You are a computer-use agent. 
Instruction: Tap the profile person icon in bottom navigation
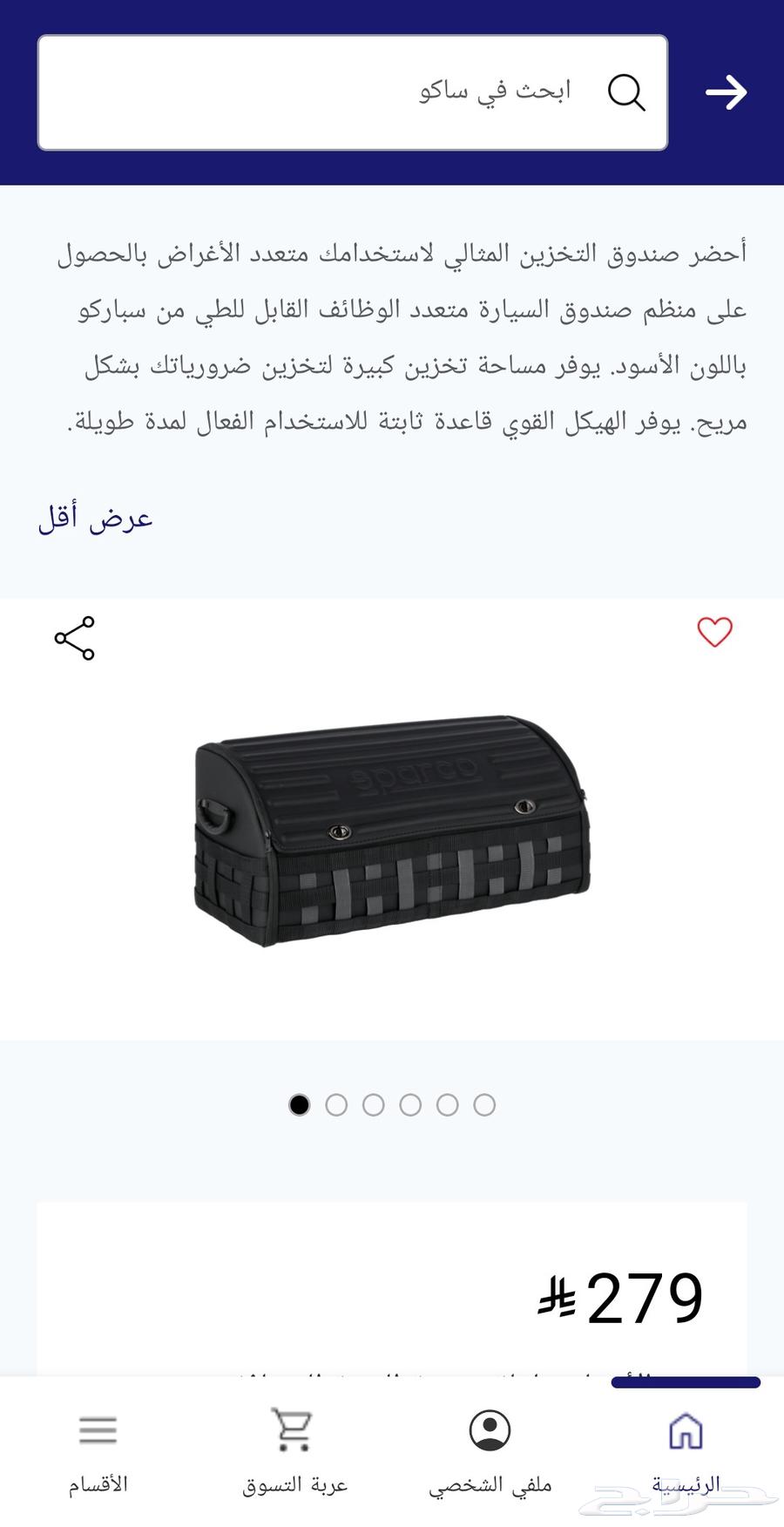[488, 1426]
